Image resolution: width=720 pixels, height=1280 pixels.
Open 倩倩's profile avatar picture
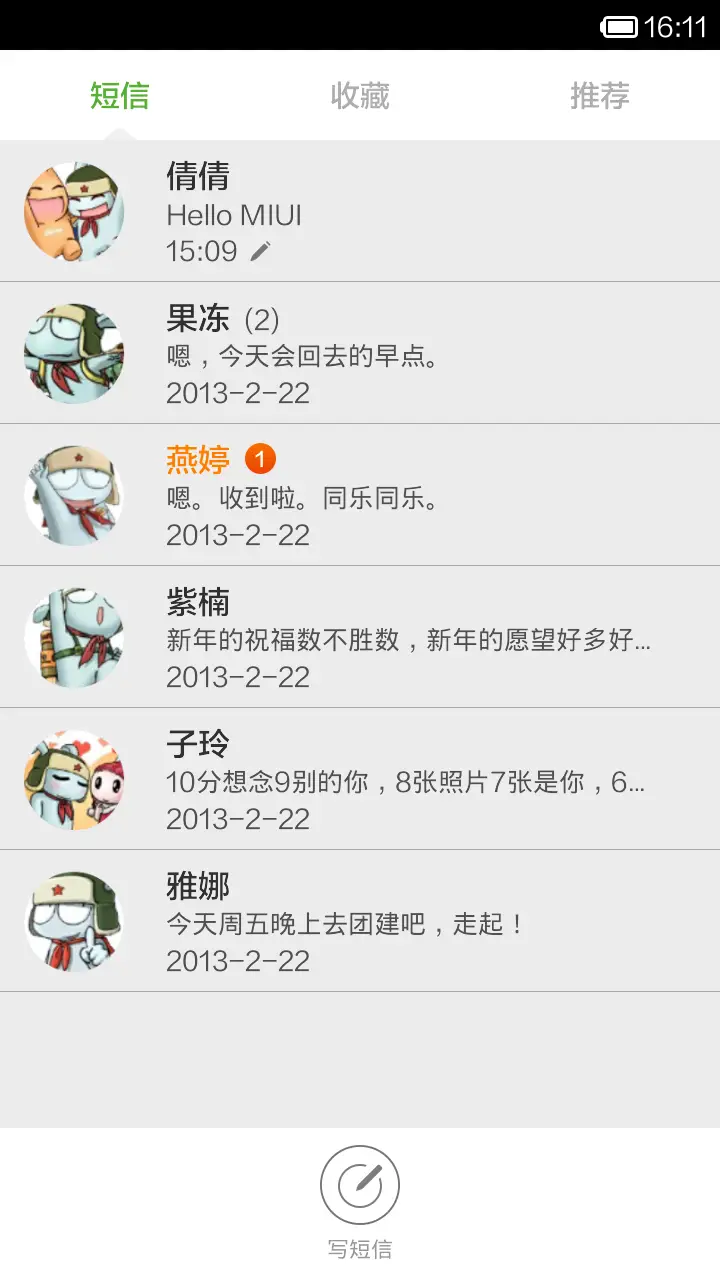point(74,211)
